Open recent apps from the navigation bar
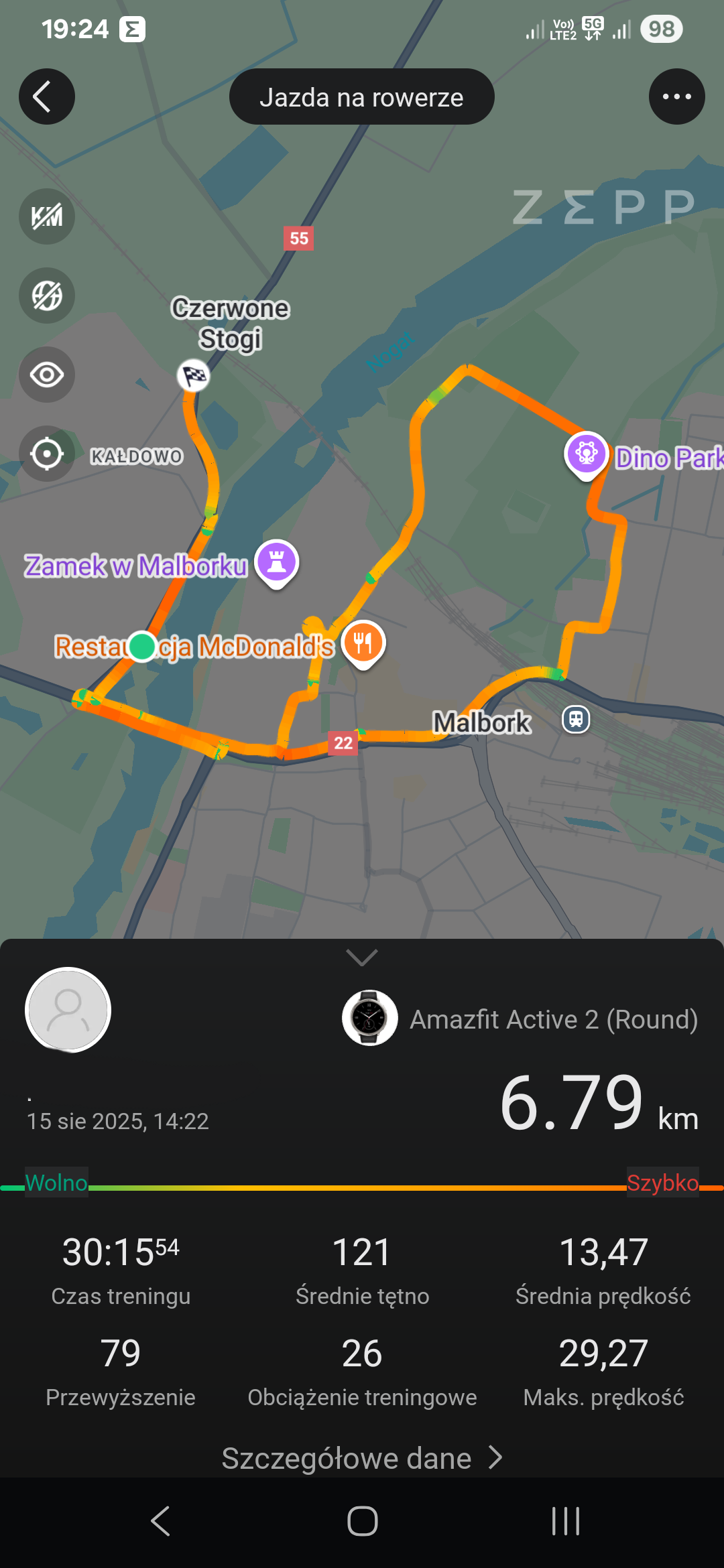724x1568 pixels. [x=565, y=1521]
